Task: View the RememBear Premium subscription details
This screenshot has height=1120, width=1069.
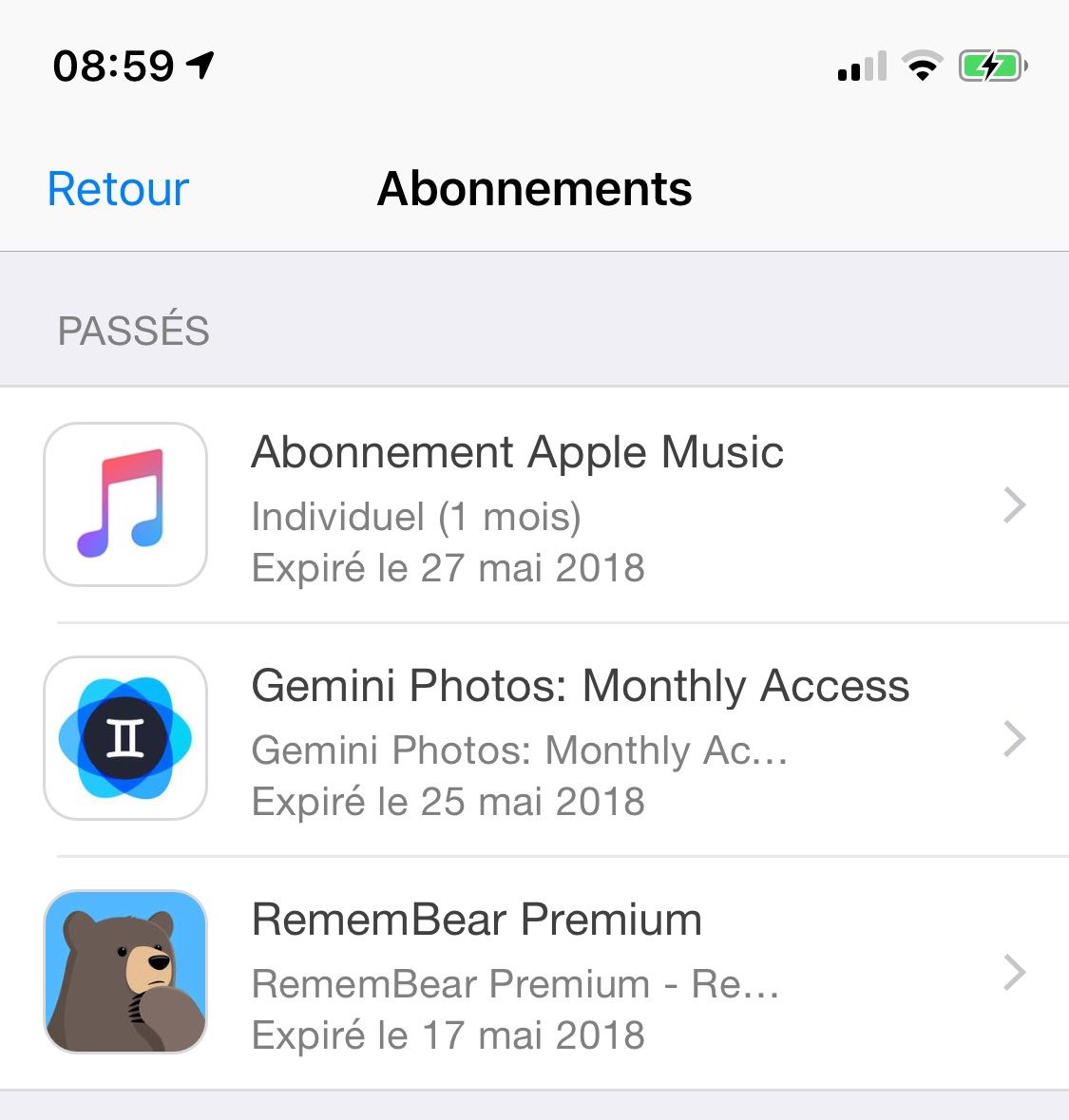Action: [x=534, y=973]
